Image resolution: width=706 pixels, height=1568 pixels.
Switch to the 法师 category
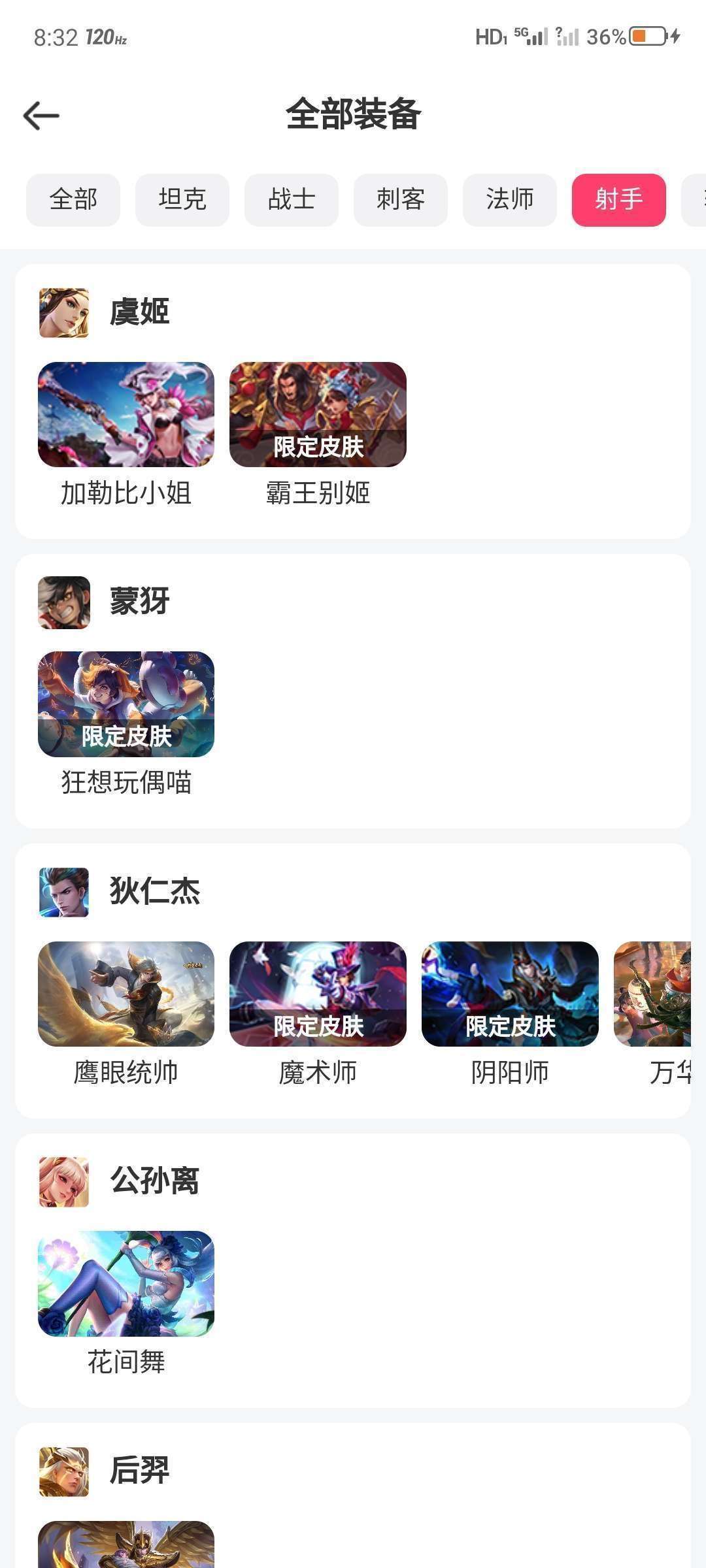pos(510,200)
